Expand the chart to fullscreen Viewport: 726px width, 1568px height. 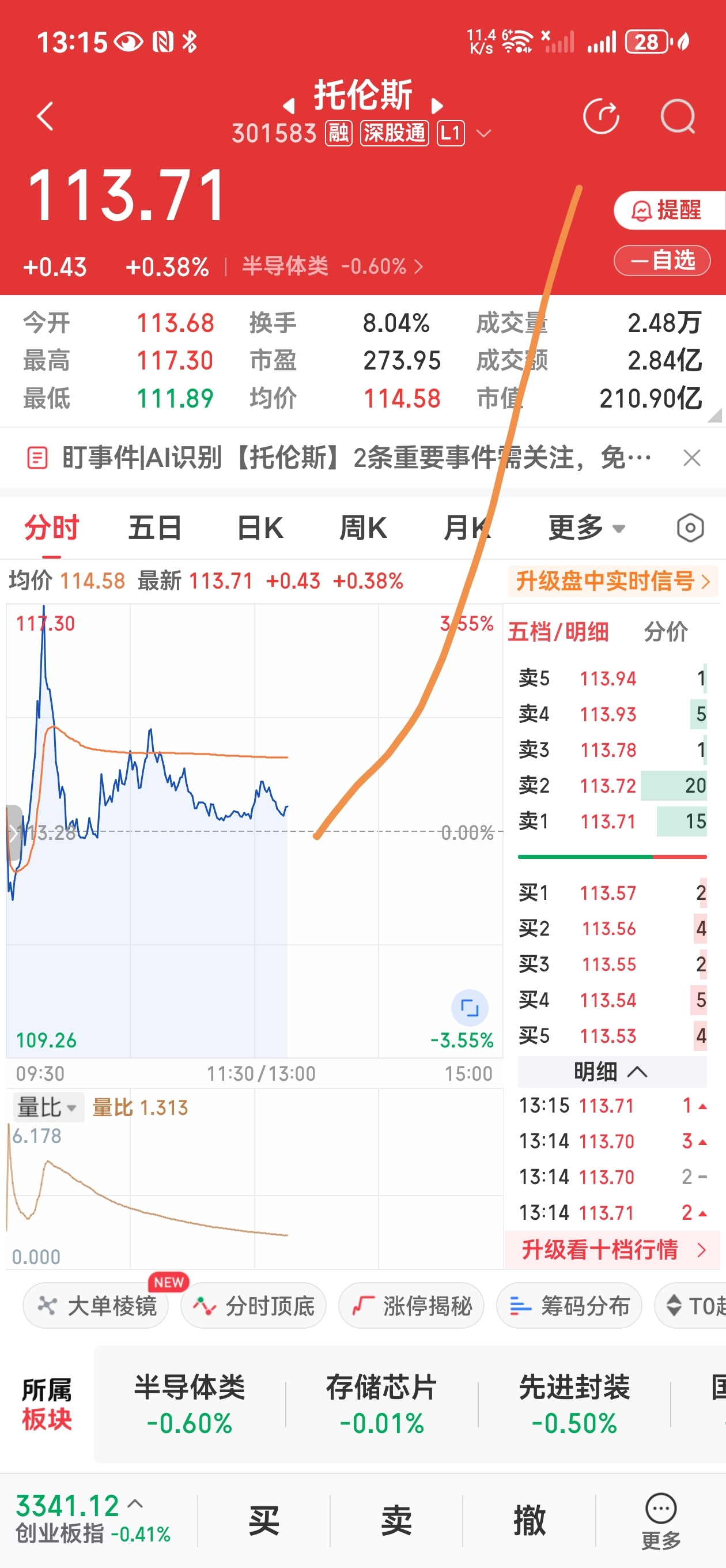[x=469, y=1008]
